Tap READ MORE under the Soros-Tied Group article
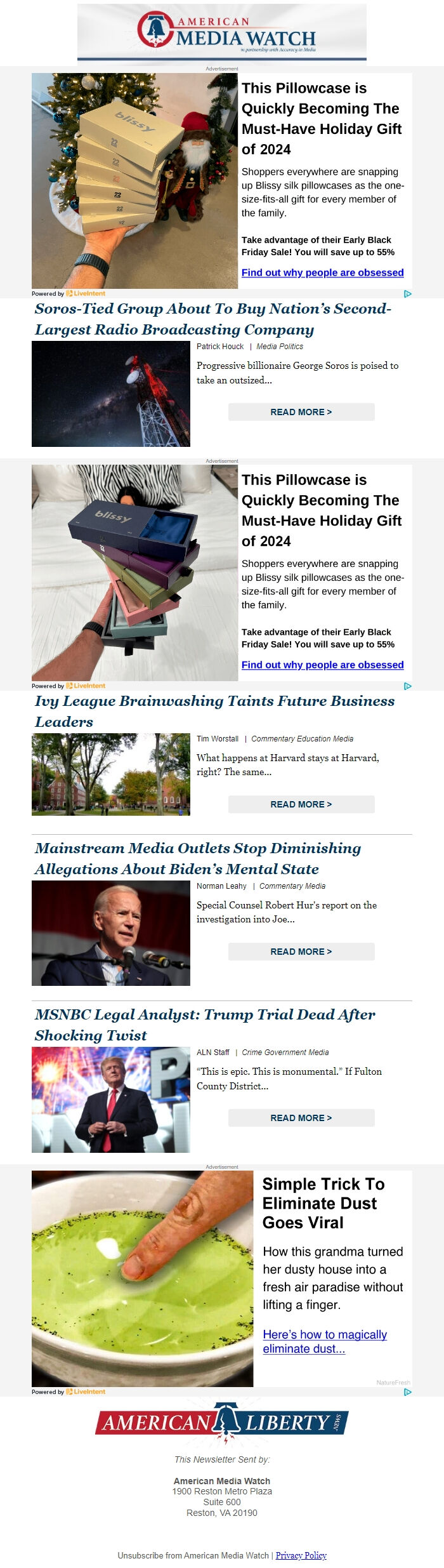The height and width of the screenshot is (1568, 444). tap(301, 412)
